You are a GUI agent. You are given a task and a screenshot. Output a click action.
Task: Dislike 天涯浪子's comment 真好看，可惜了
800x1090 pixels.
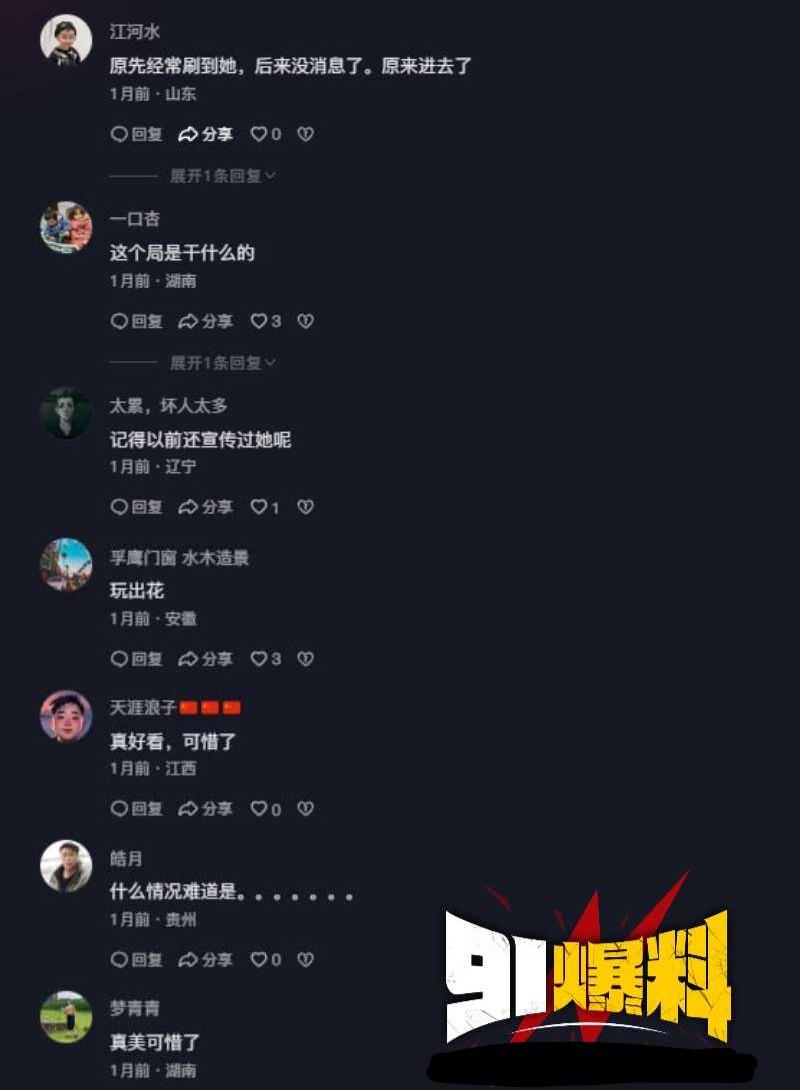(306, 808)
